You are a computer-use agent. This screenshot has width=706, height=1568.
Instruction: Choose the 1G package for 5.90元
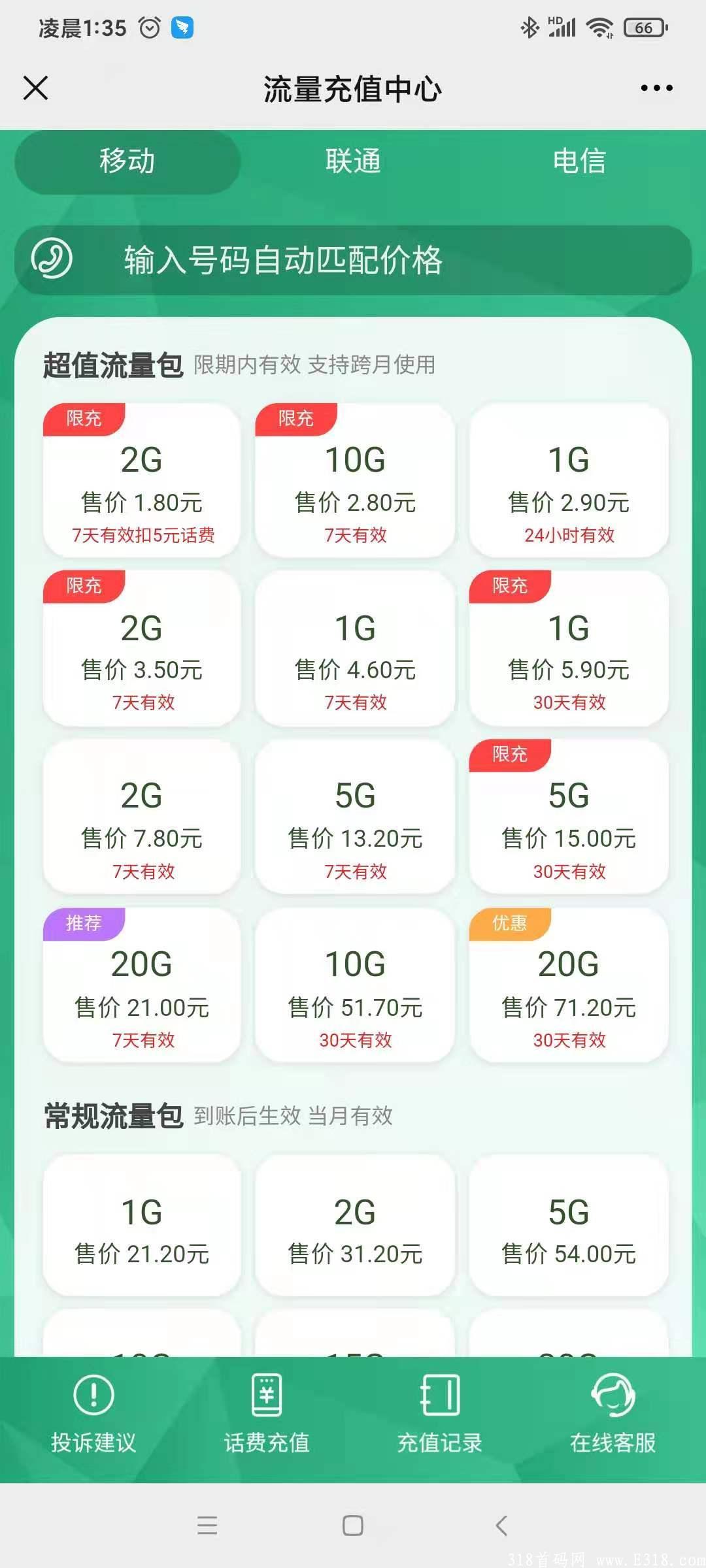(569, 649)
